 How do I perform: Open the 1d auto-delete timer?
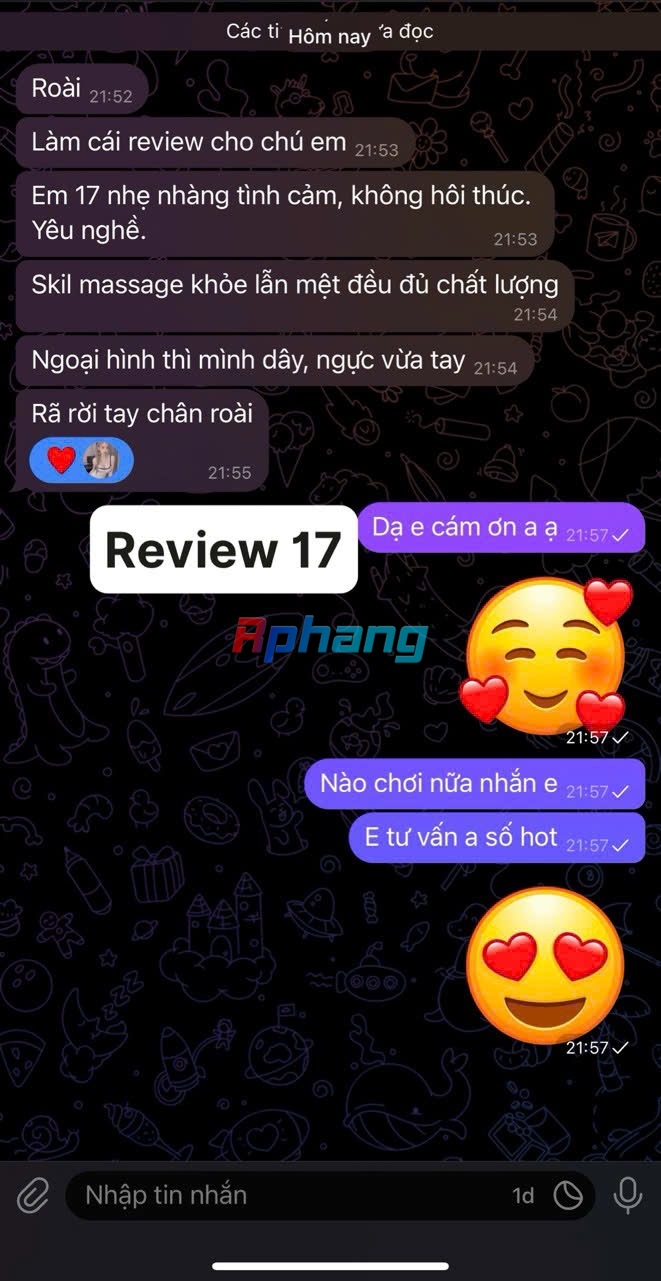click(x=523, y=1196)
